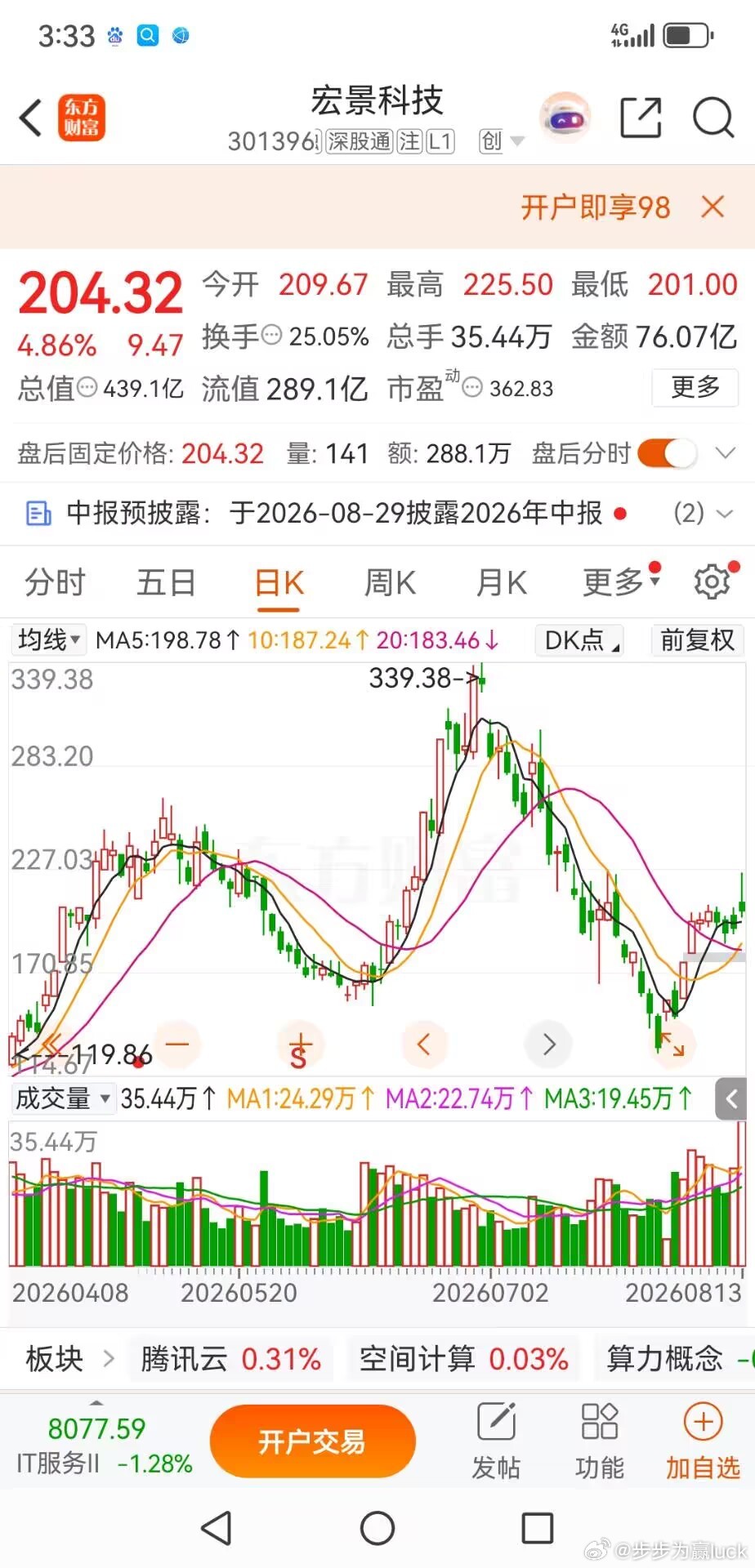Add stock via 加自选

coord(703,1441)
